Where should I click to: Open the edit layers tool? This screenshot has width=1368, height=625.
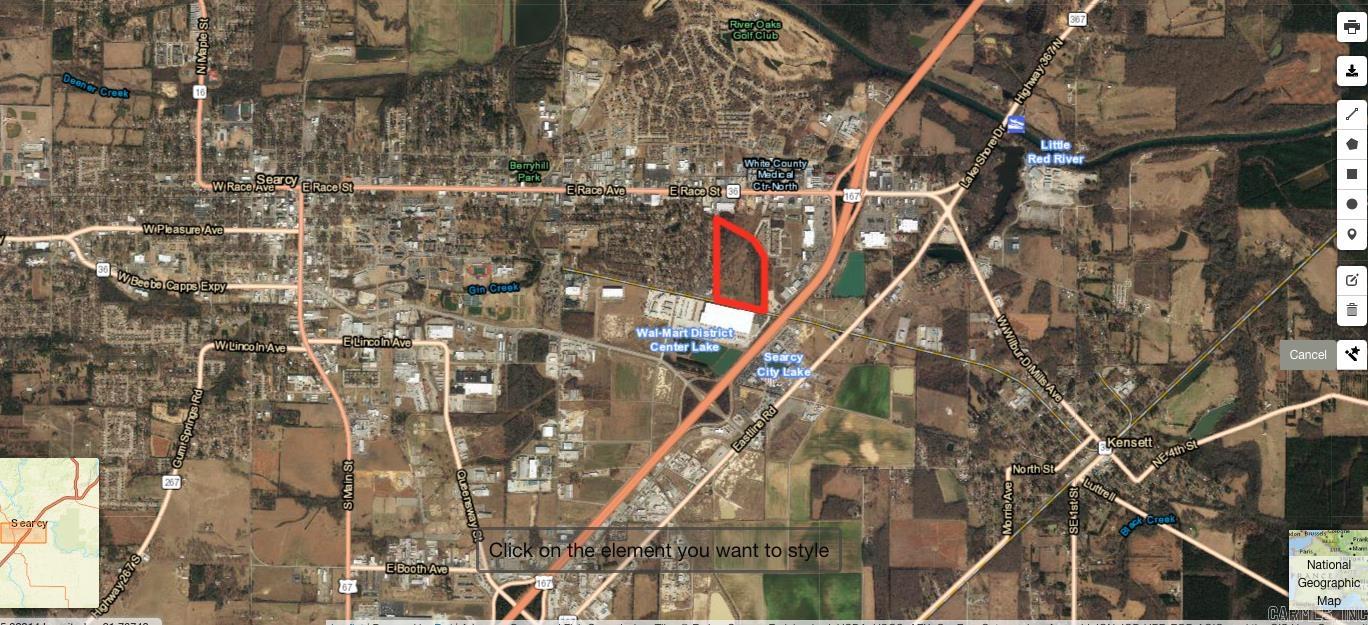1352,280
